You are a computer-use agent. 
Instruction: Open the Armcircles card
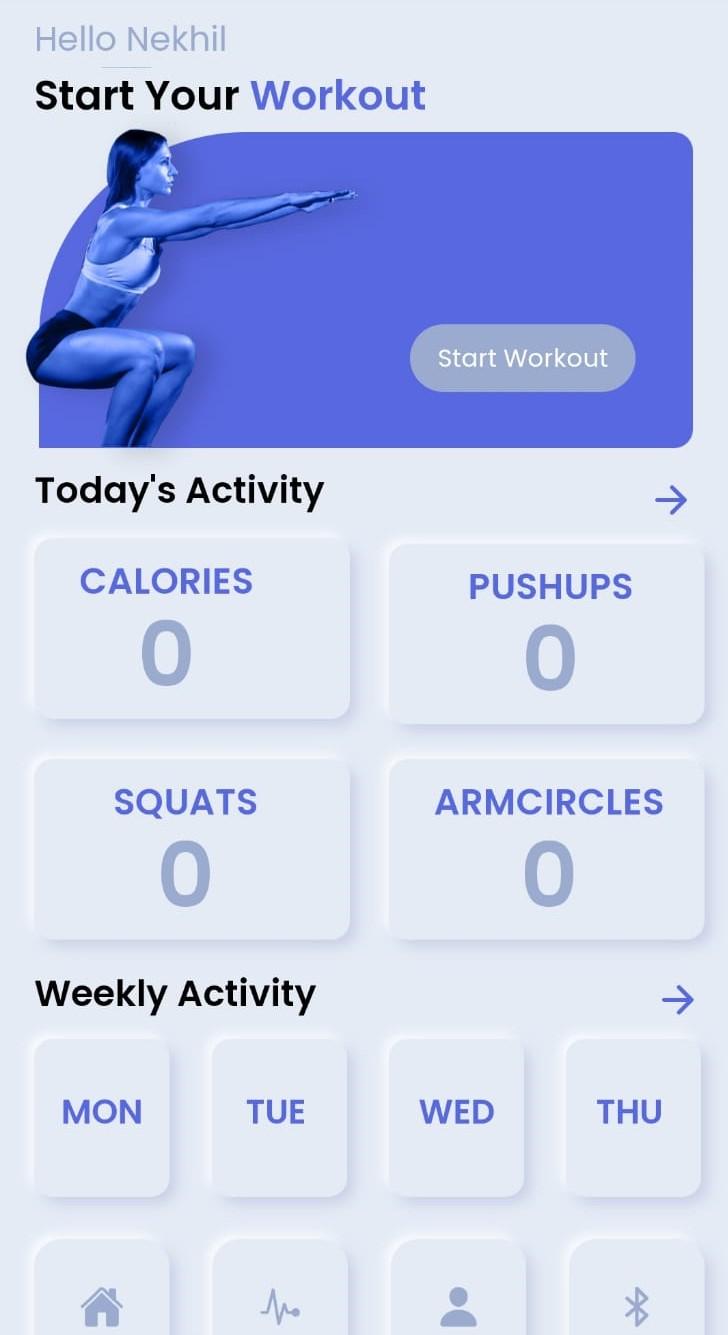[546, 849]
